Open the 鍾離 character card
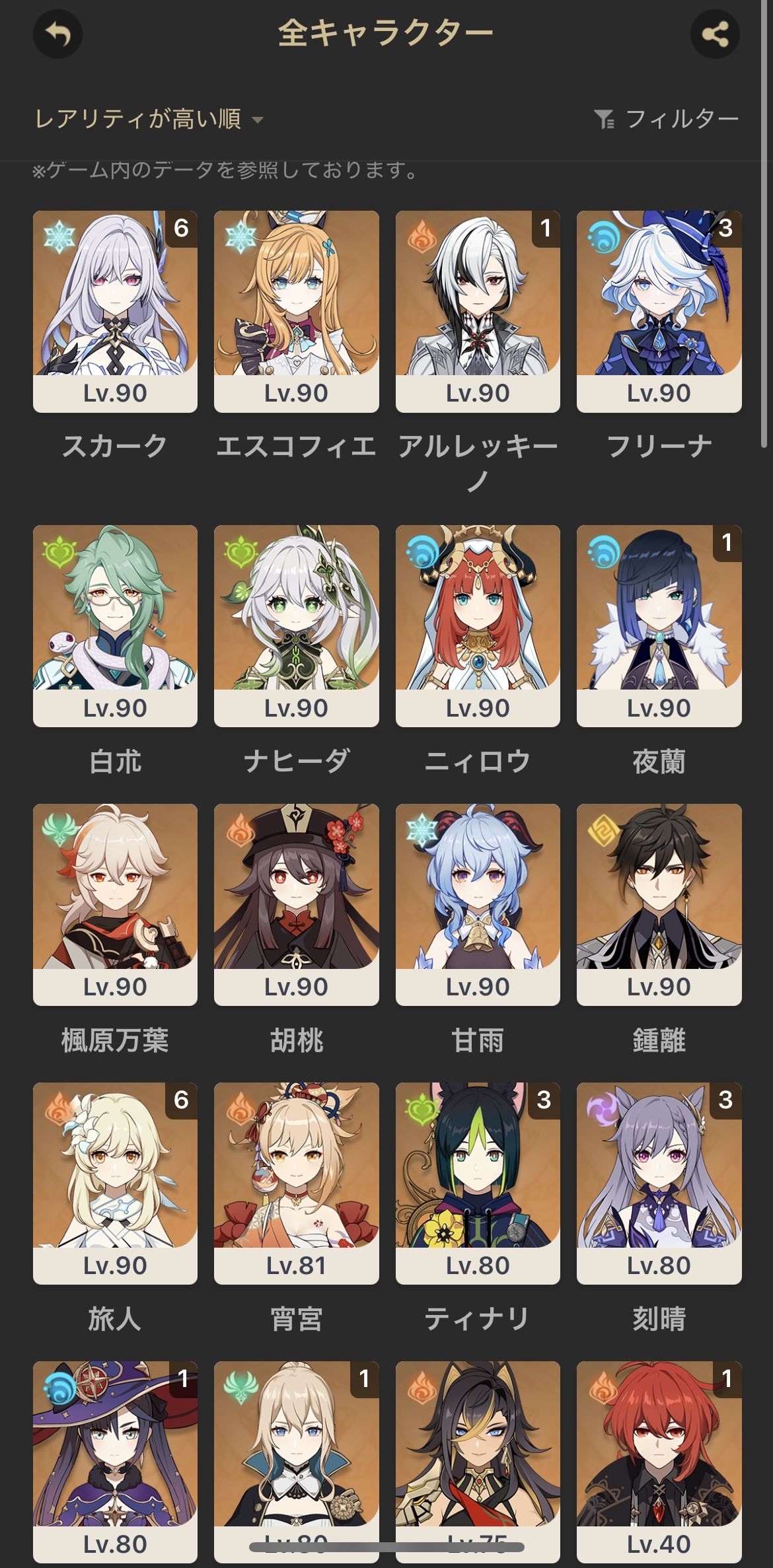Viewport: 773px width, 1568px height. pyautogui.click(x=659, y=904)
